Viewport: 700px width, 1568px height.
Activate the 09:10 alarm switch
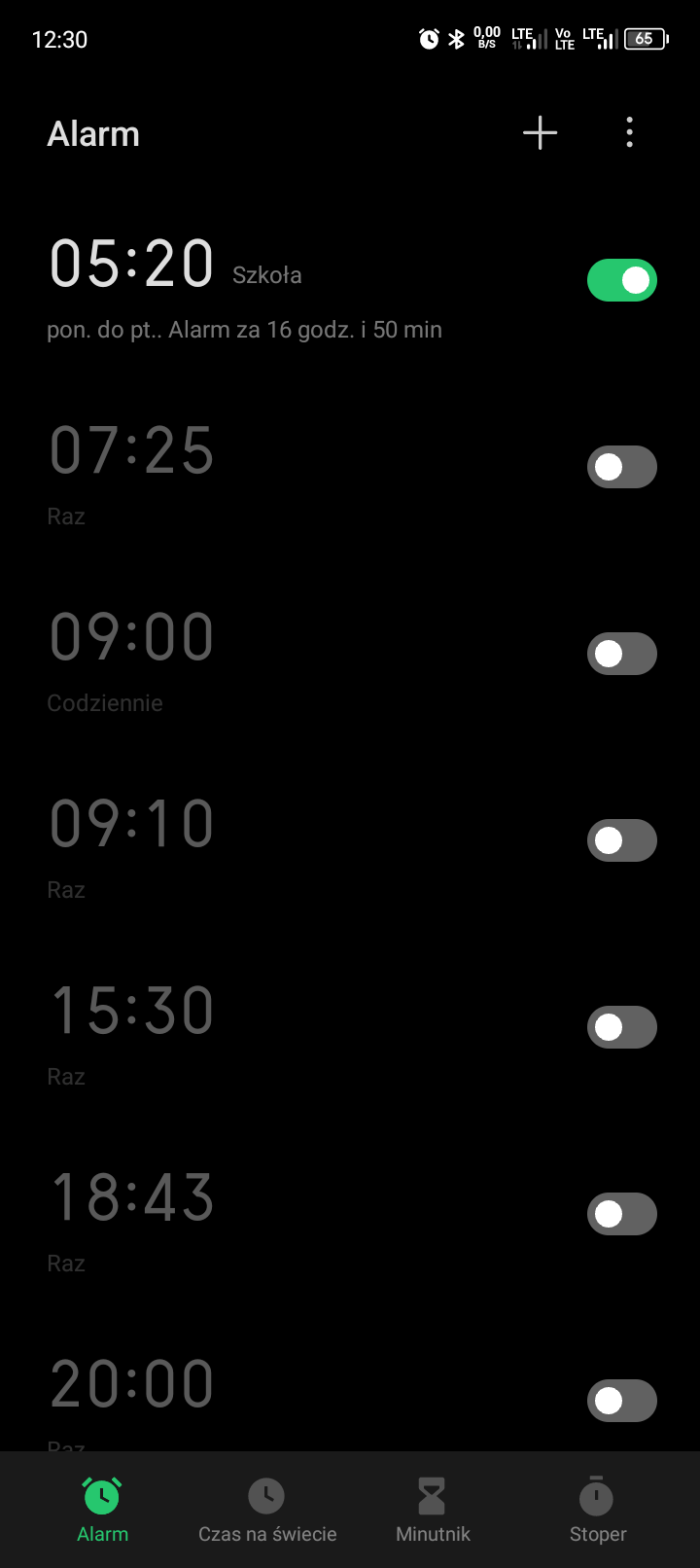[x=621, y=840]
